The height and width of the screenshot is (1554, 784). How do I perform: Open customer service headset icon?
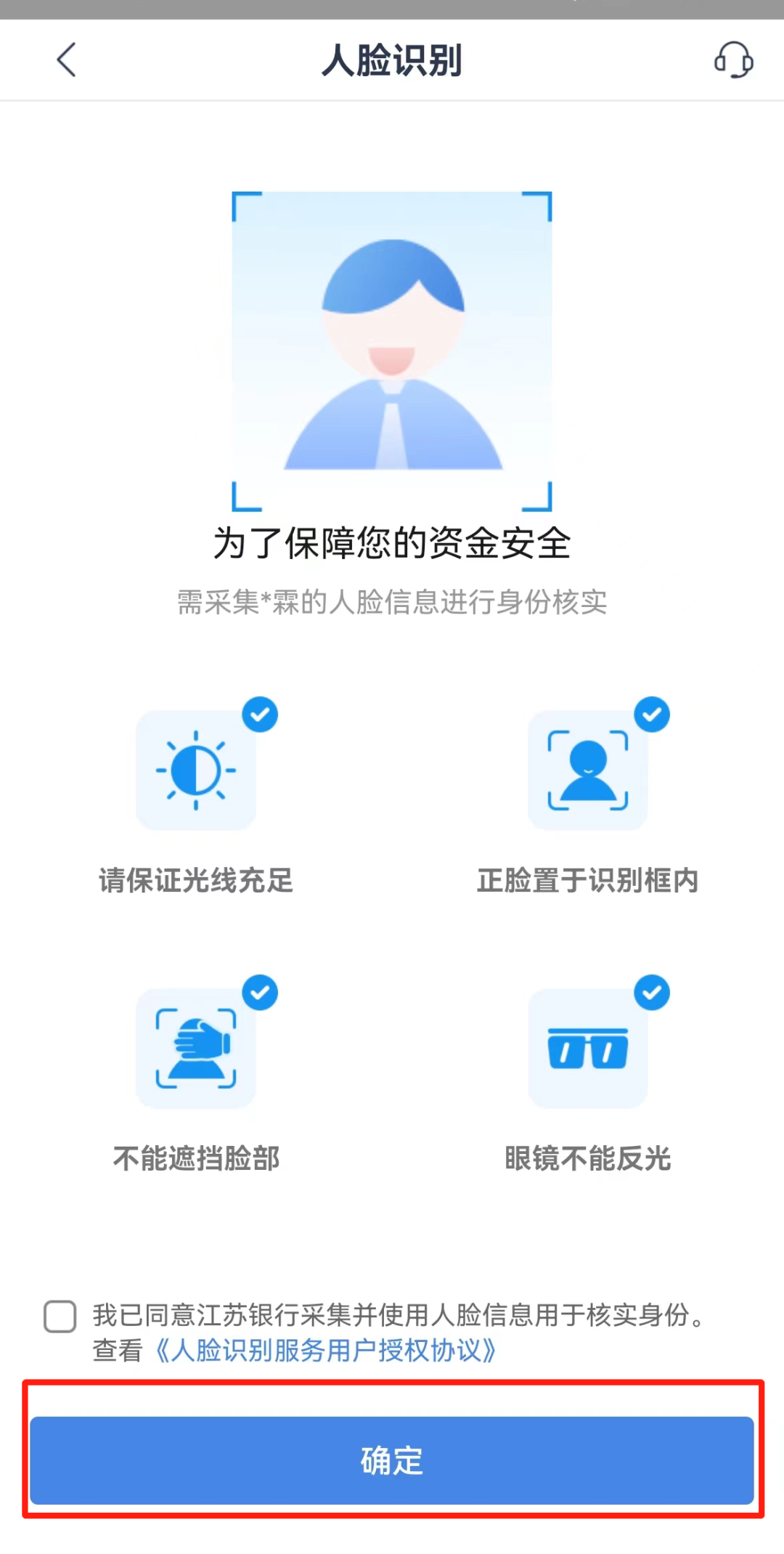[x=732, y=60]
